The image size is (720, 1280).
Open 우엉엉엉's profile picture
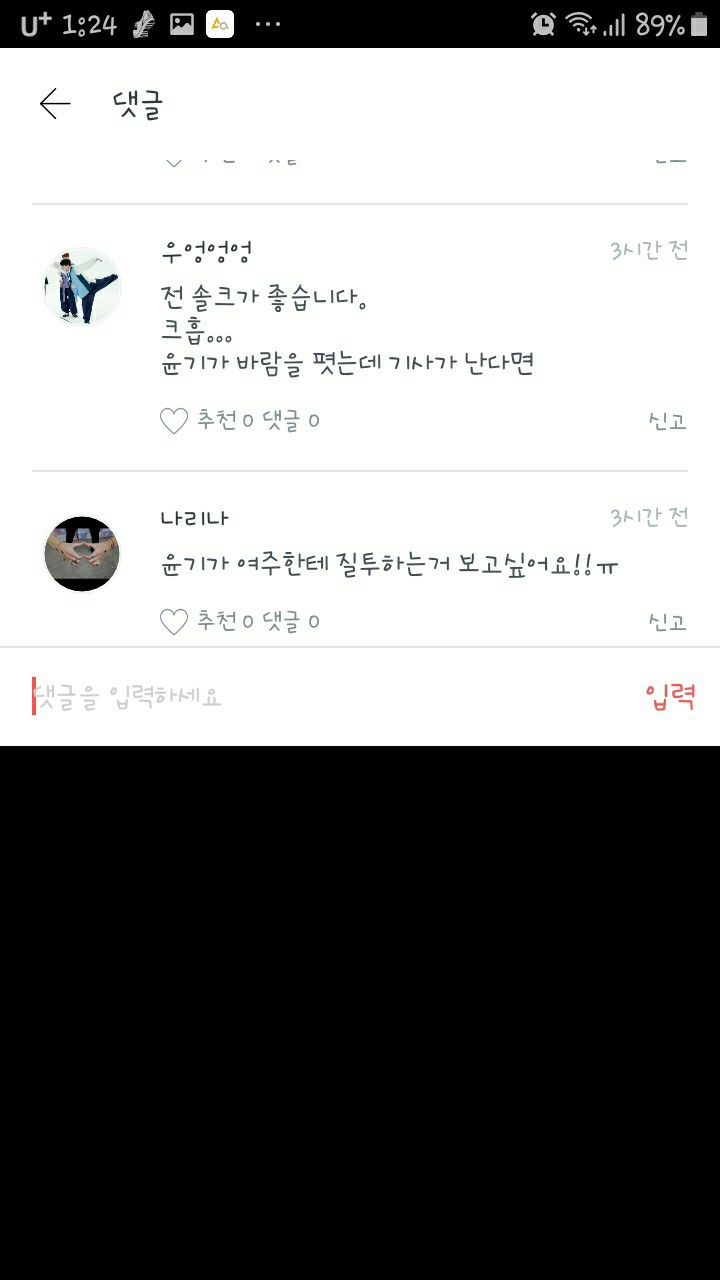[x=82, y=286]
